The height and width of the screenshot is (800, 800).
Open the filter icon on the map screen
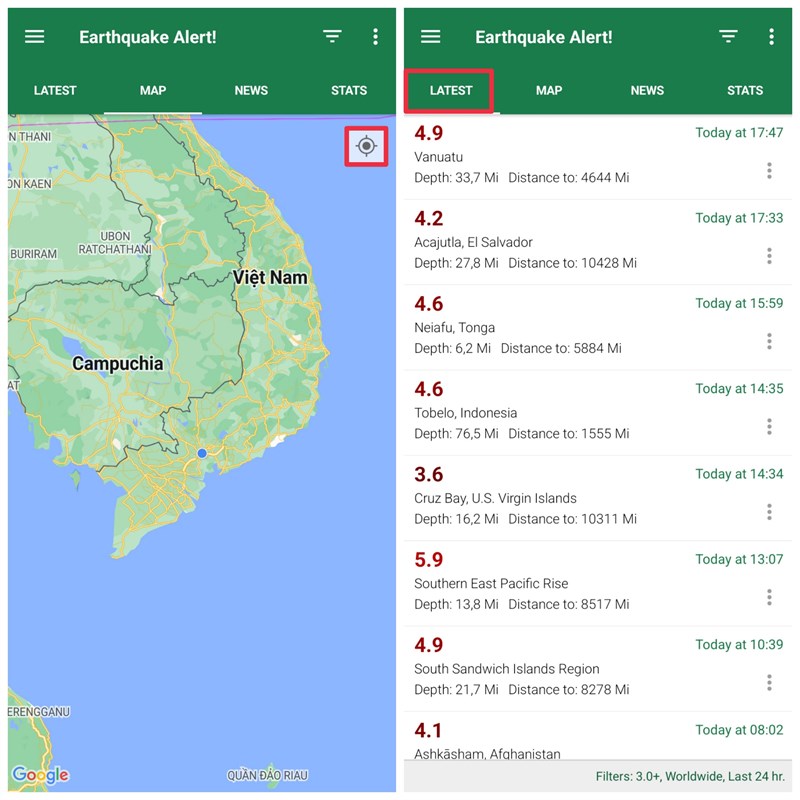click(332, 37)
